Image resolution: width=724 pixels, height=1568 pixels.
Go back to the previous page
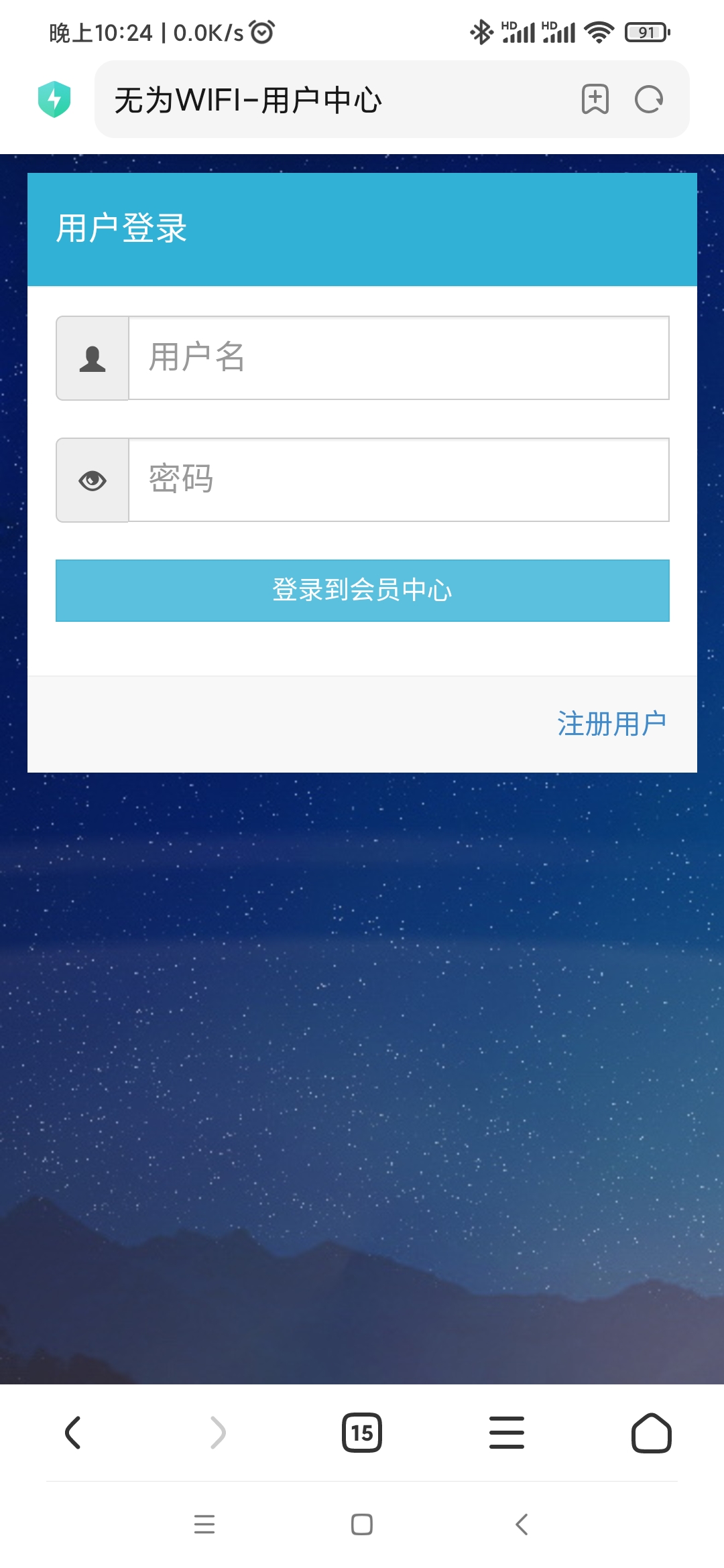[x=72, y=1433]
